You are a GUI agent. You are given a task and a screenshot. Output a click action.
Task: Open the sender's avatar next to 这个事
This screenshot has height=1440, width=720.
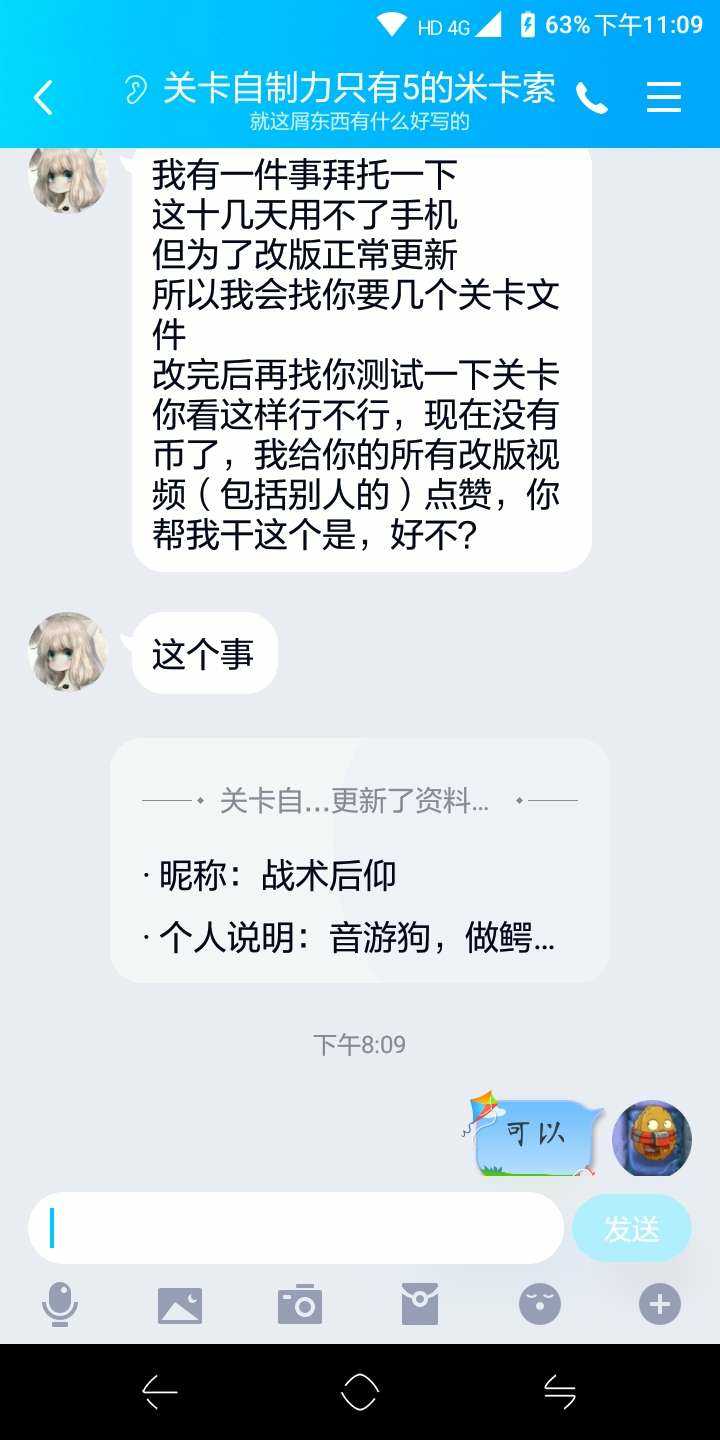(68, 652)
